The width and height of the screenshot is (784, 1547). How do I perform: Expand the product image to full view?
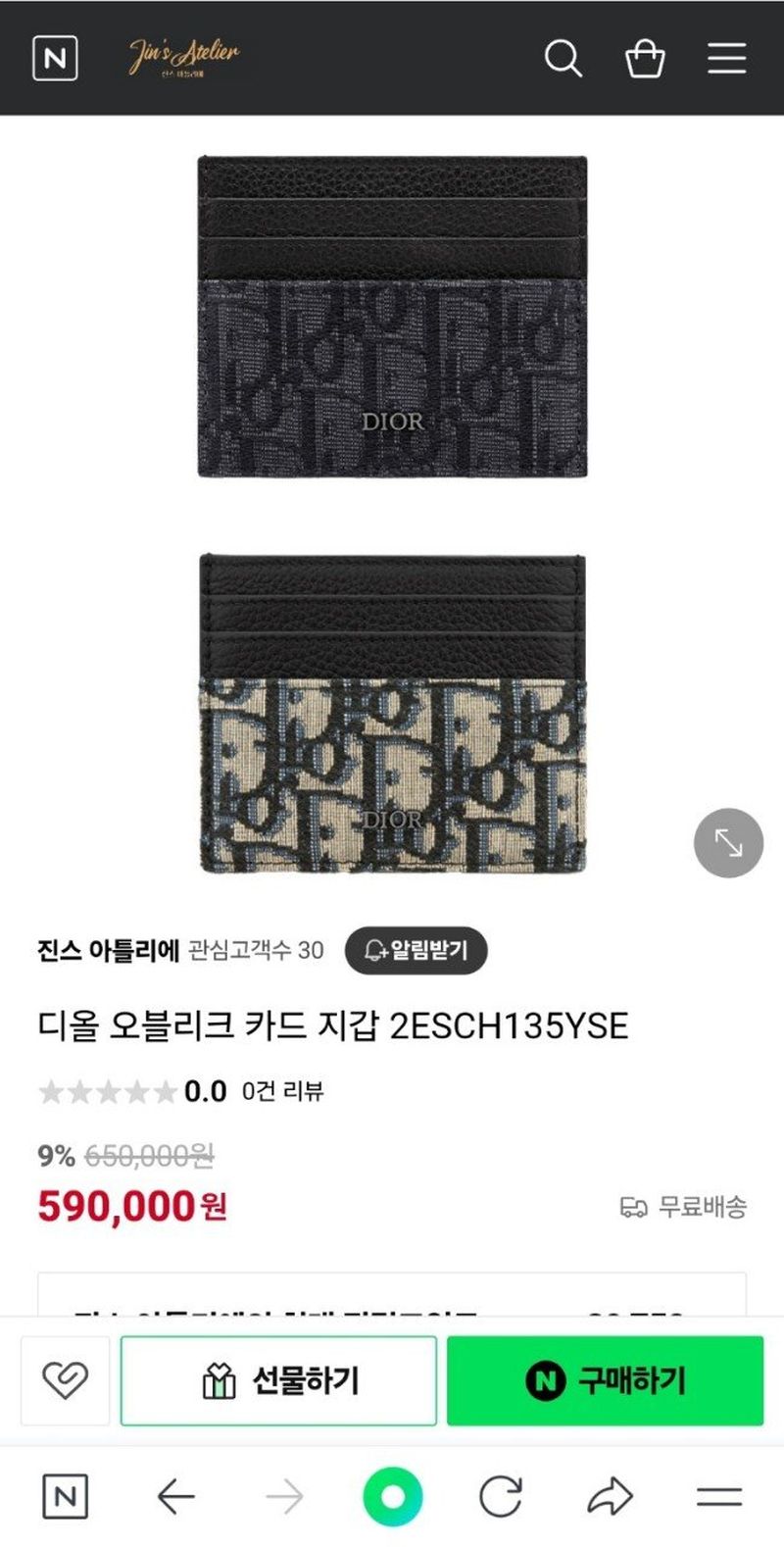[728, 842]
